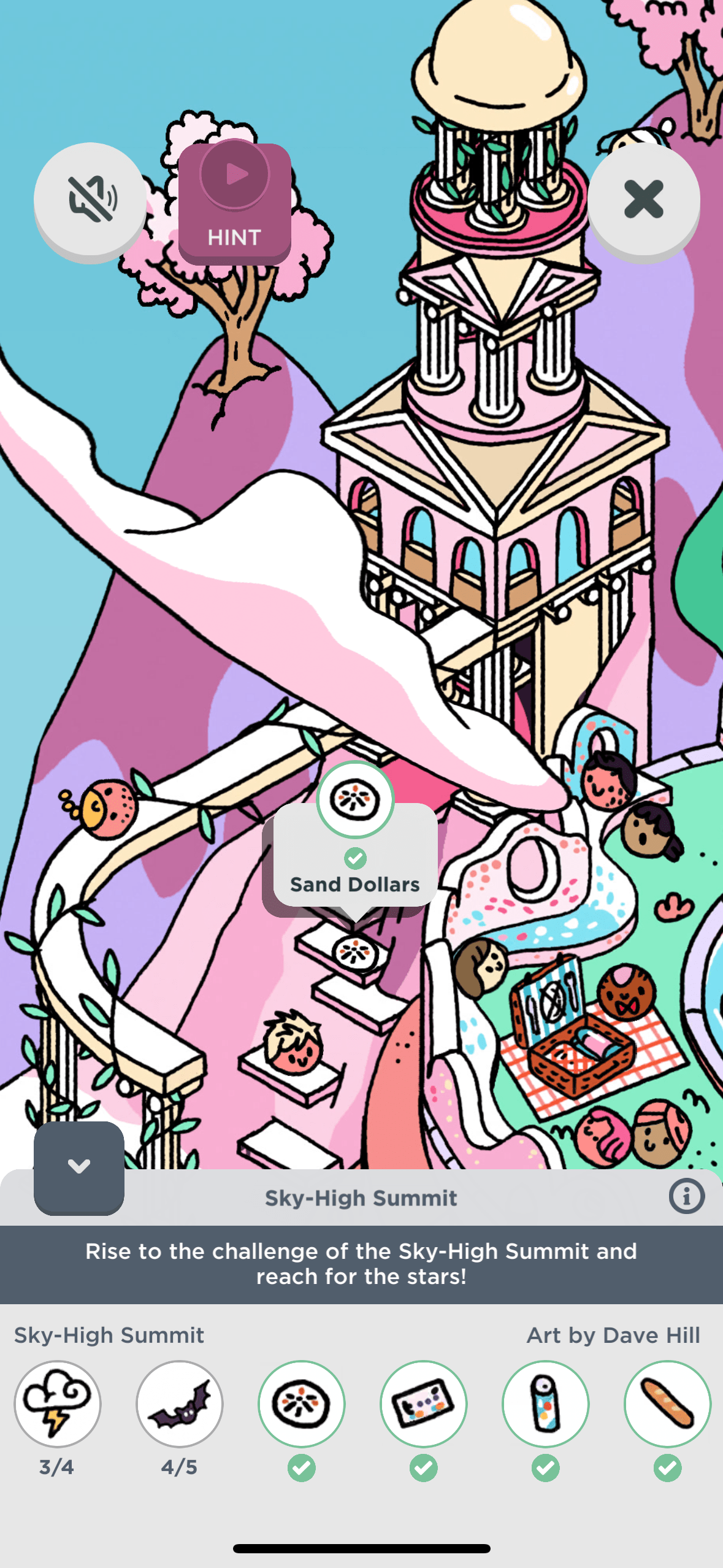Open the info icon for Sky-High Summit
Image resolution: width=723 pixels, height=1568 pixels.
[686, 1196]
